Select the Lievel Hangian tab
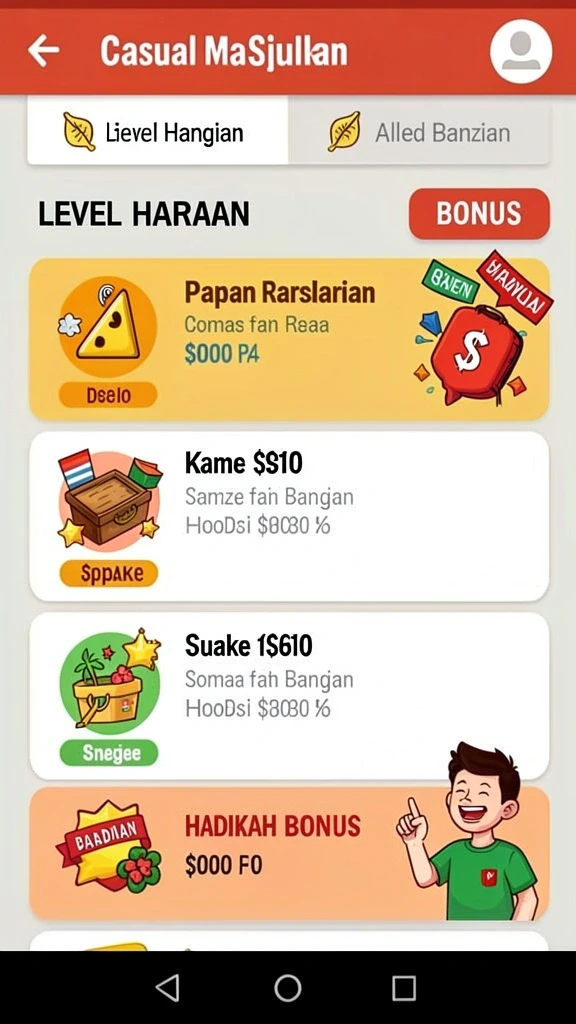The height and width of the screenshot is (1024, 576). click(157, 133)
